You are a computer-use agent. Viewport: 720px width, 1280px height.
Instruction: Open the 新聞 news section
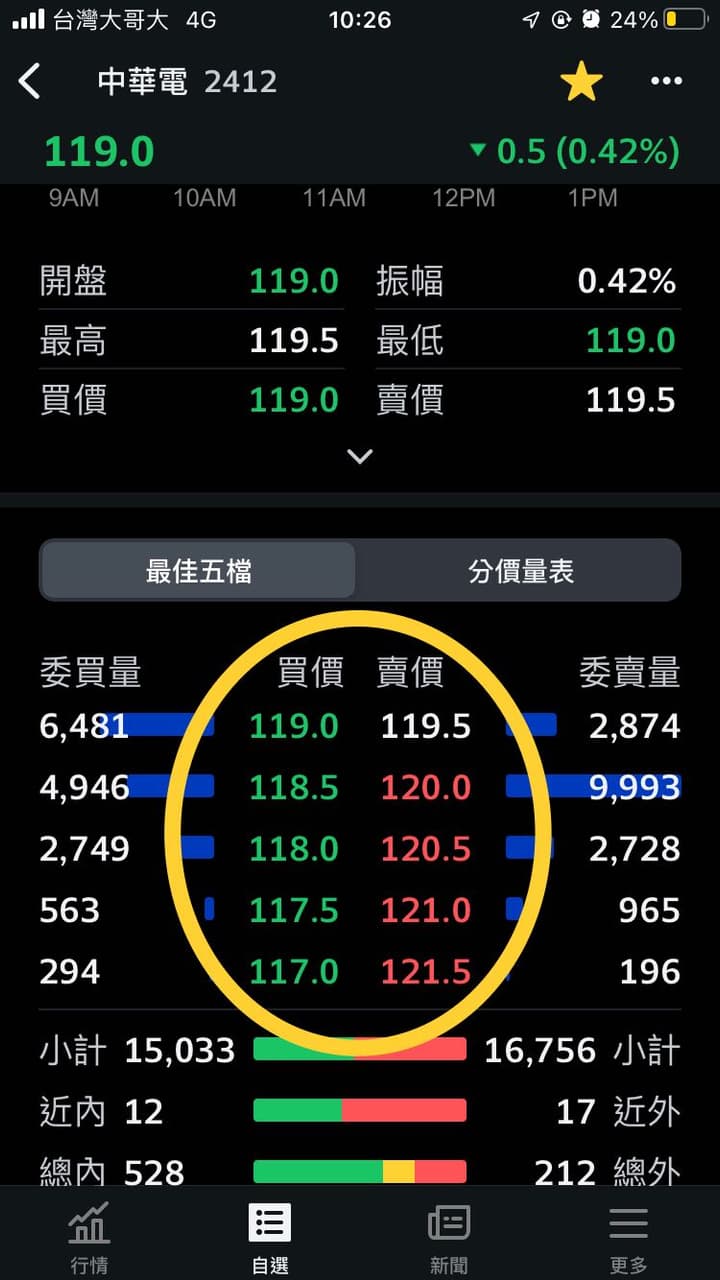coord(449,1230)
